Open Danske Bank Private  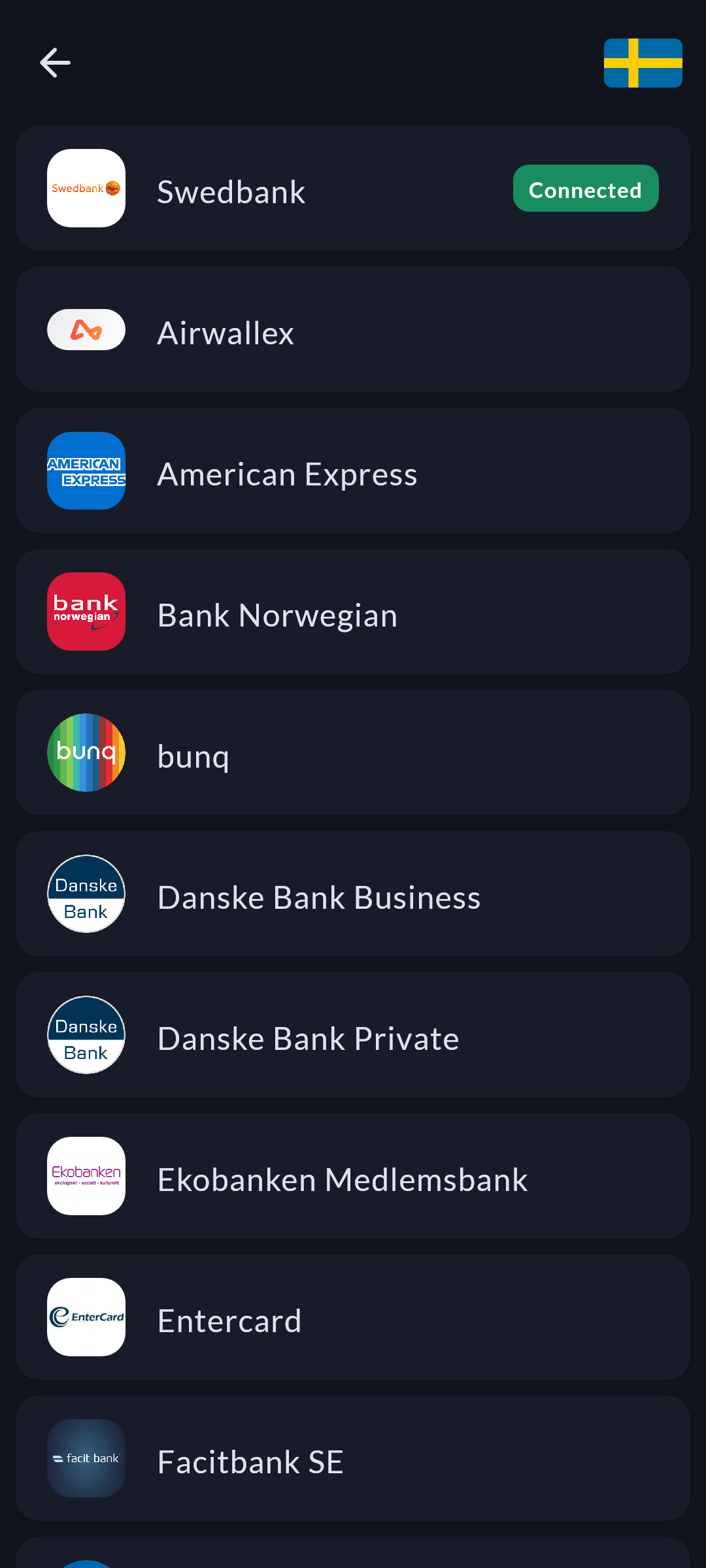pyautogui.click(x=353, y=1035)
